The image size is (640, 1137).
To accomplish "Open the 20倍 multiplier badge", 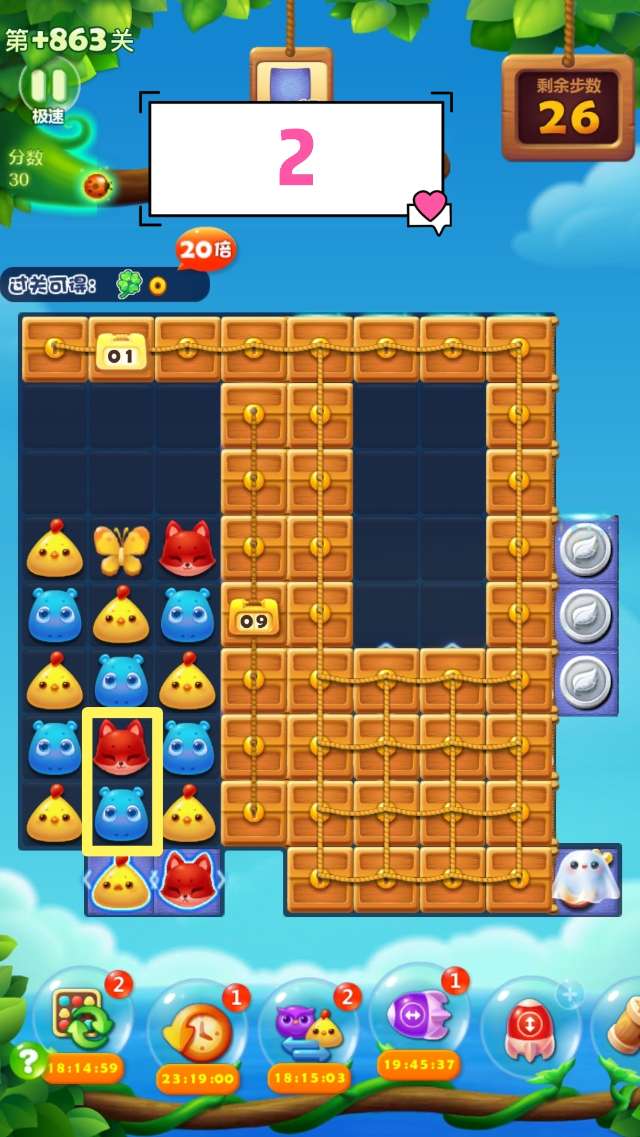I will (x=205, y=249).
